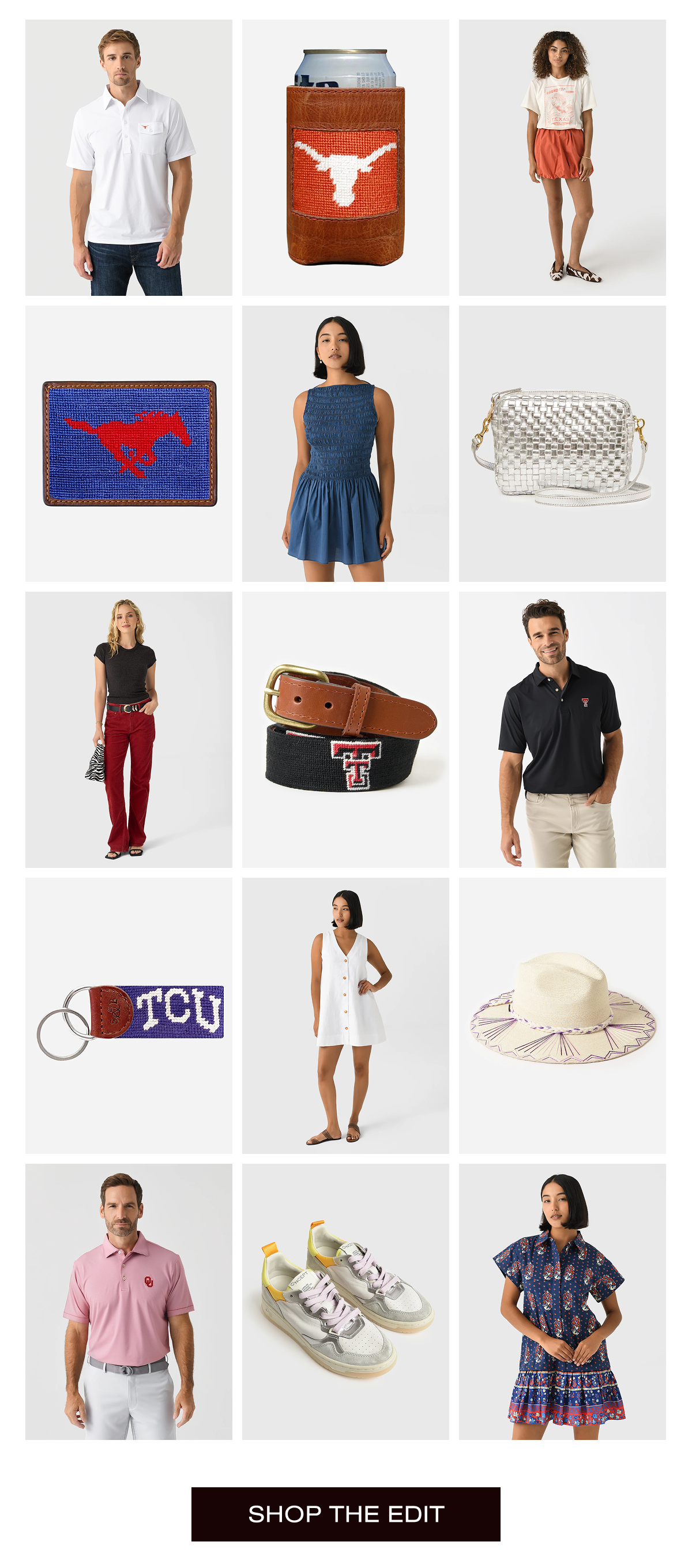Open the black Texas Tech polo tile
This screenshot has height=1568, width=692.
tap(562, 730)
